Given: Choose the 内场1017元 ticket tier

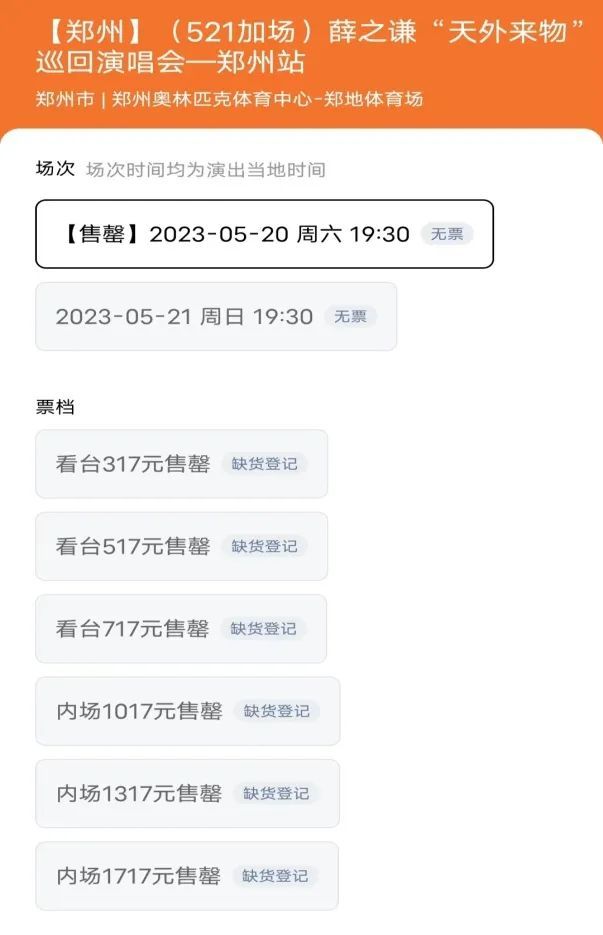Looking at the screenshot, I should (x=187, y=711).
